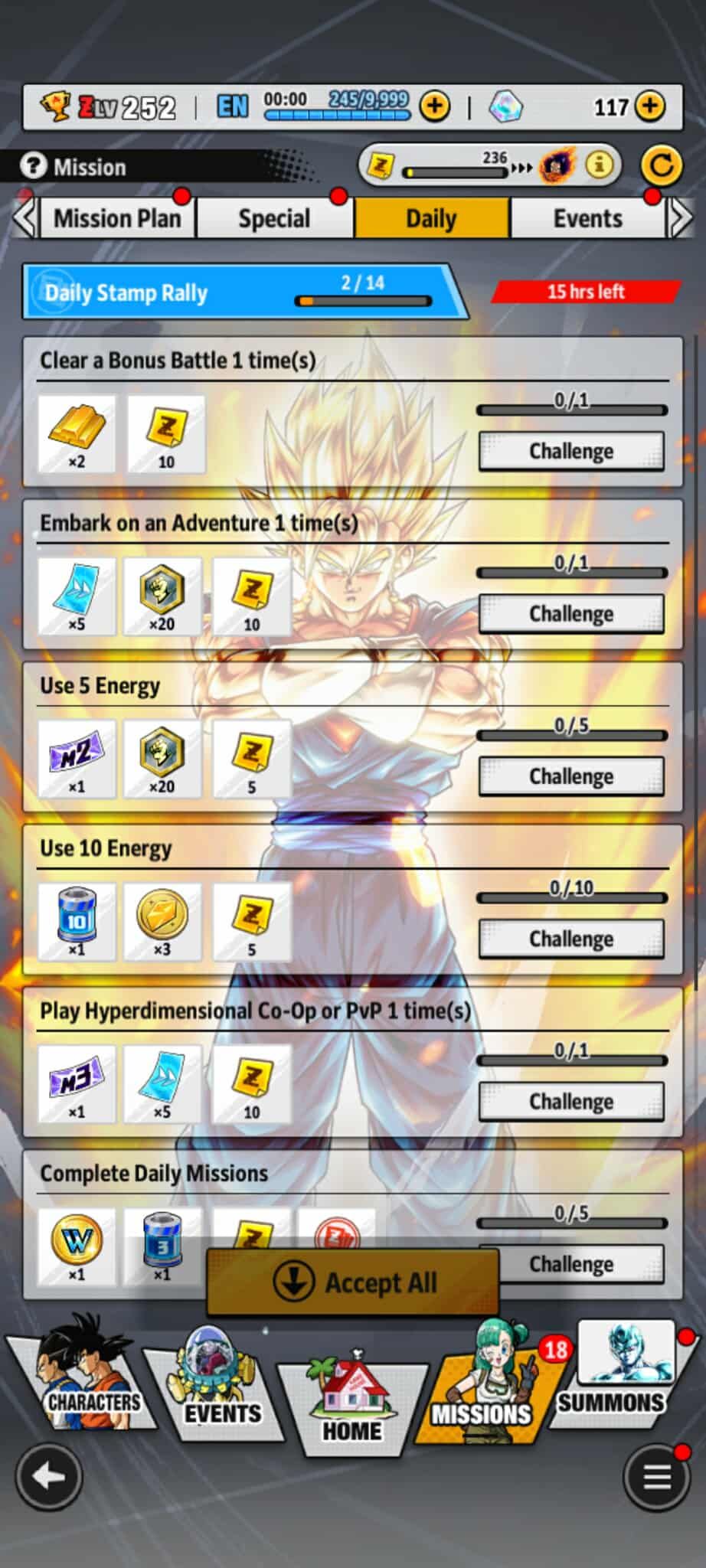Refresh missions with the circular arrow

coord(661,165)
